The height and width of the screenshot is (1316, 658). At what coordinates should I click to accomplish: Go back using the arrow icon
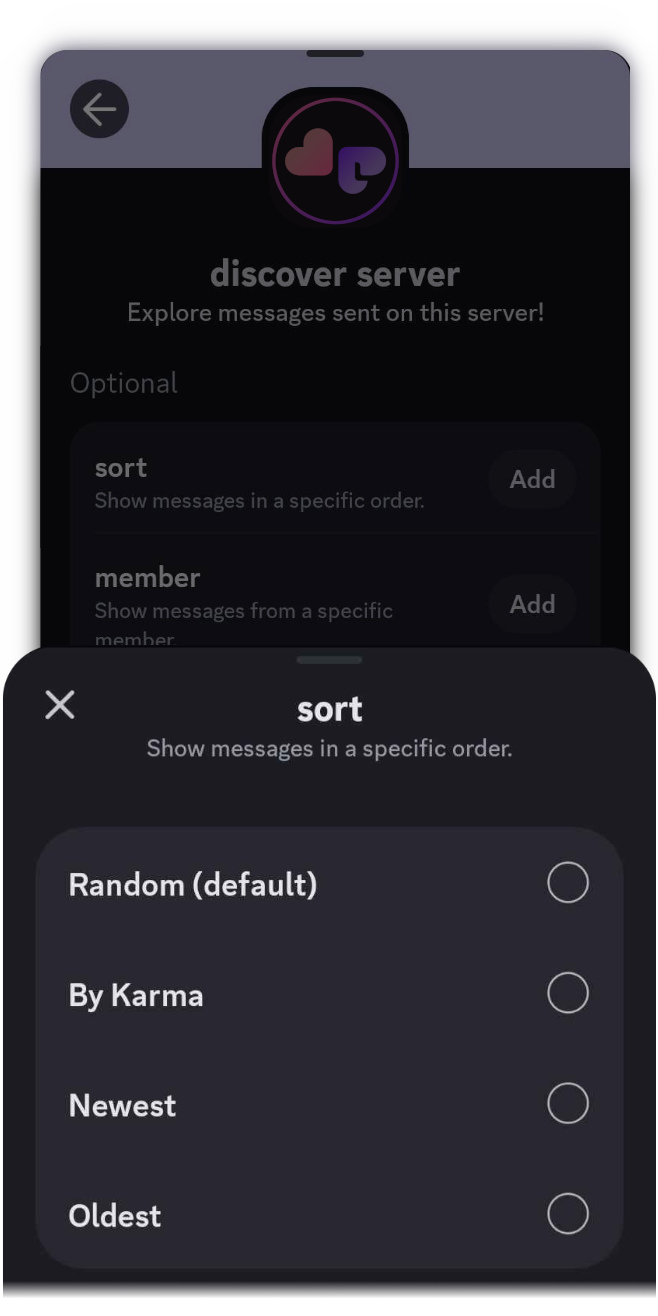(x=99, y=109)
